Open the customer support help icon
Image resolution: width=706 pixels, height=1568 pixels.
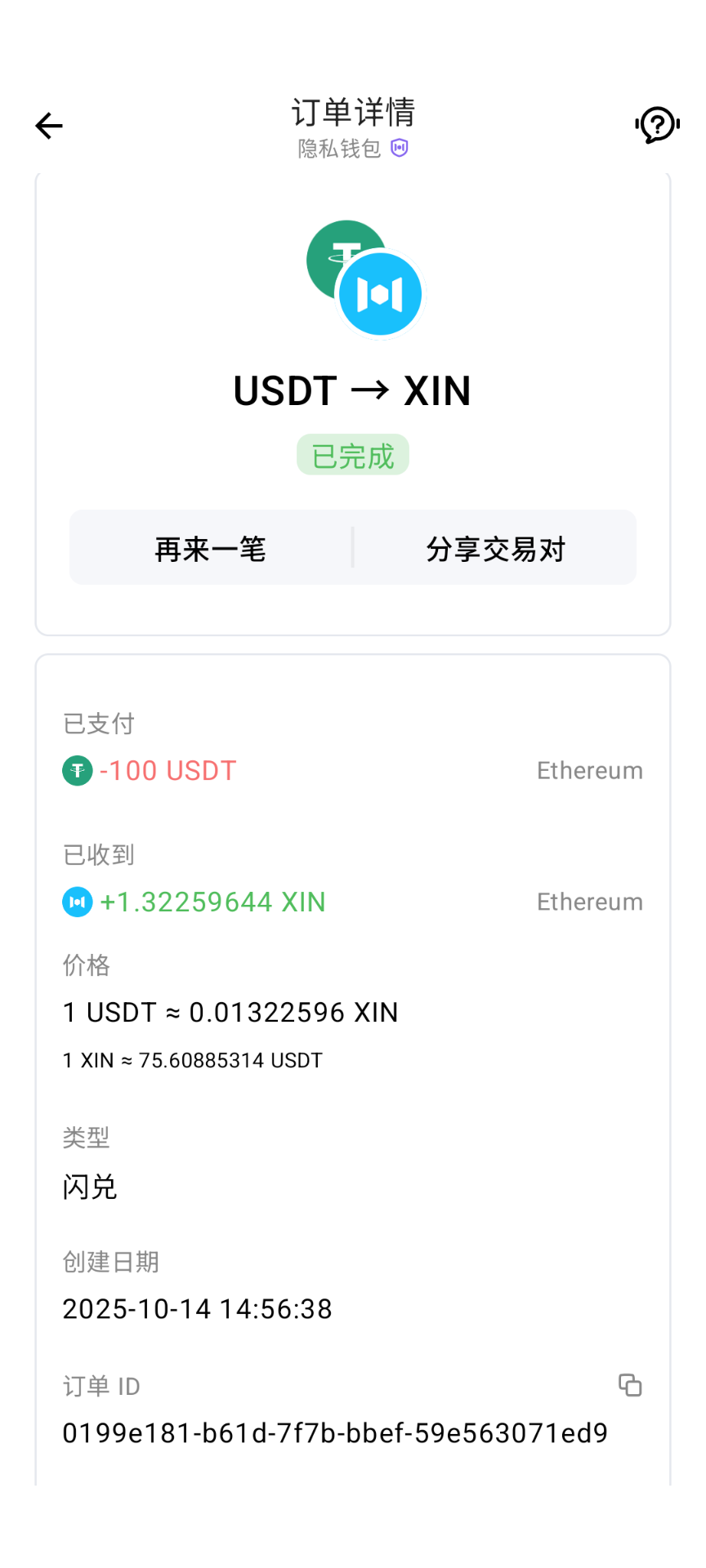(657, 126)
